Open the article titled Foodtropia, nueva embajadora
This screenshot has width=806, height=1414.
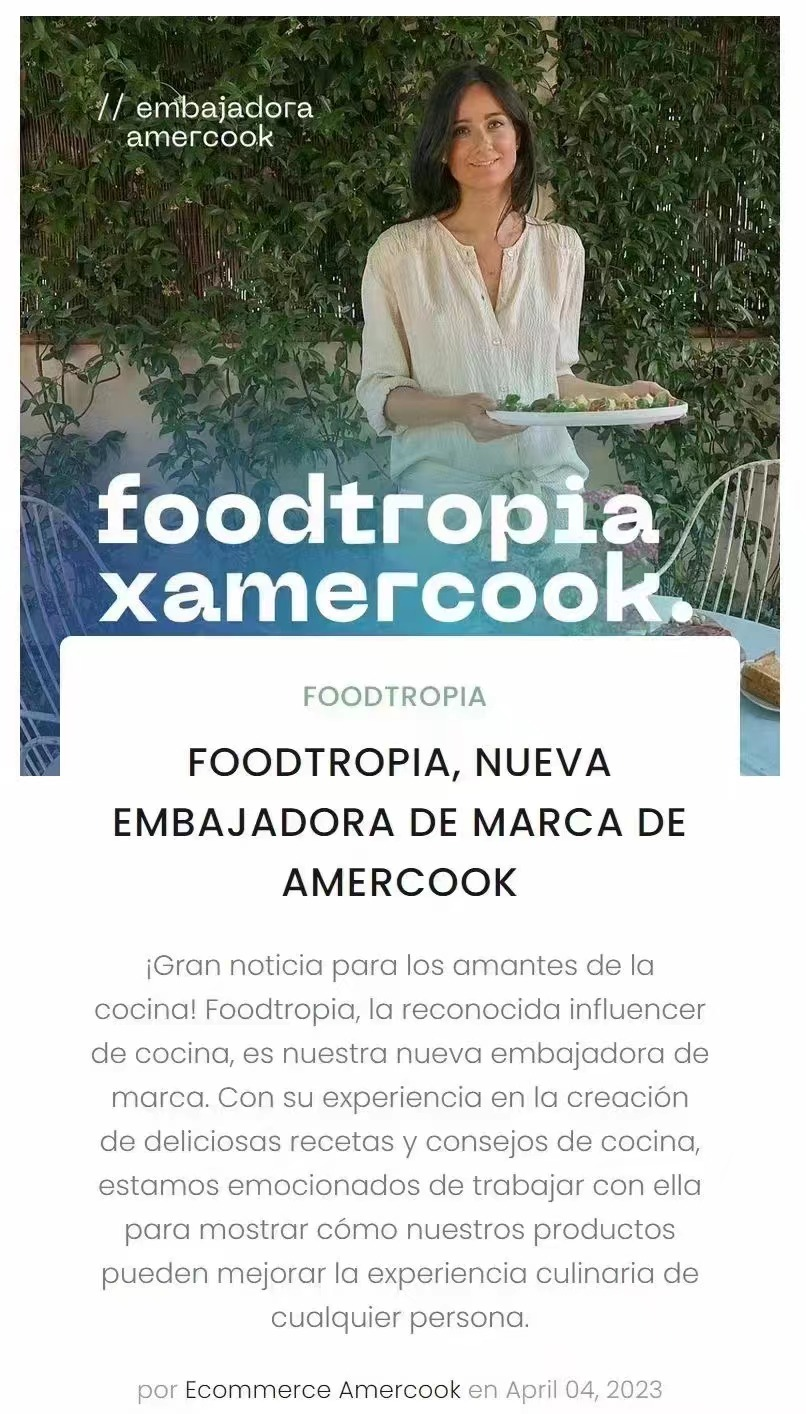pos(400,822)
